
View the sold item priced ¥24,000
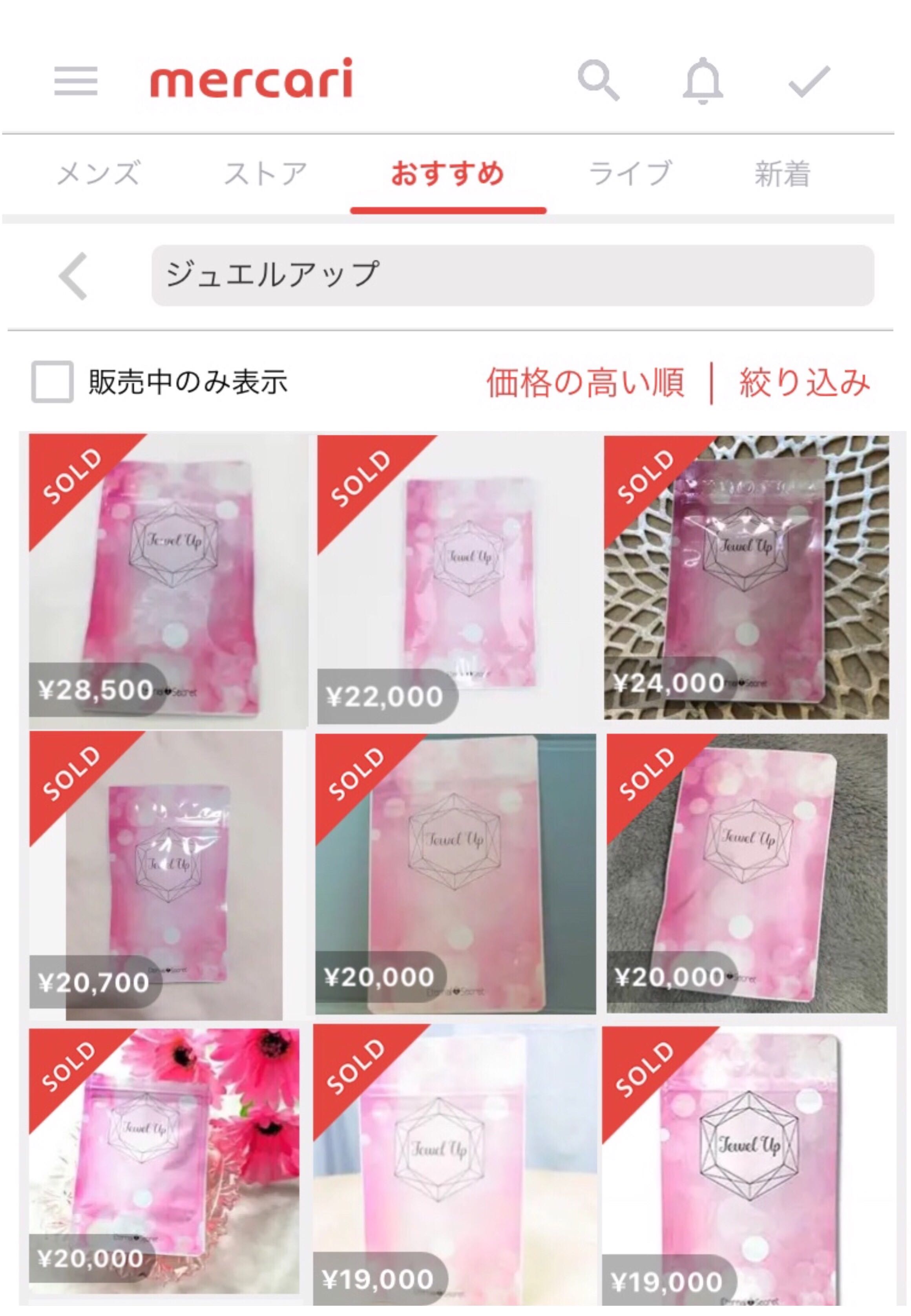point(745,577)
